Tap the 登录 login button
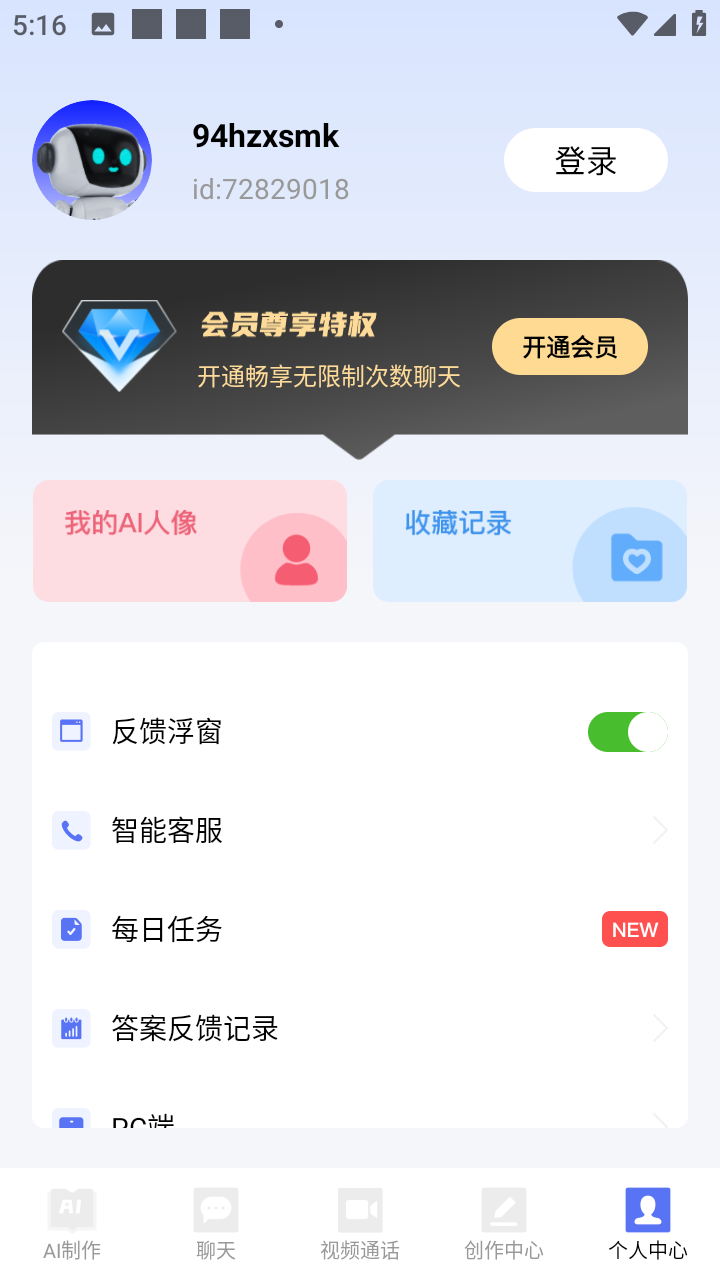This screenshot has width=720, height=1280. (585, 160)
